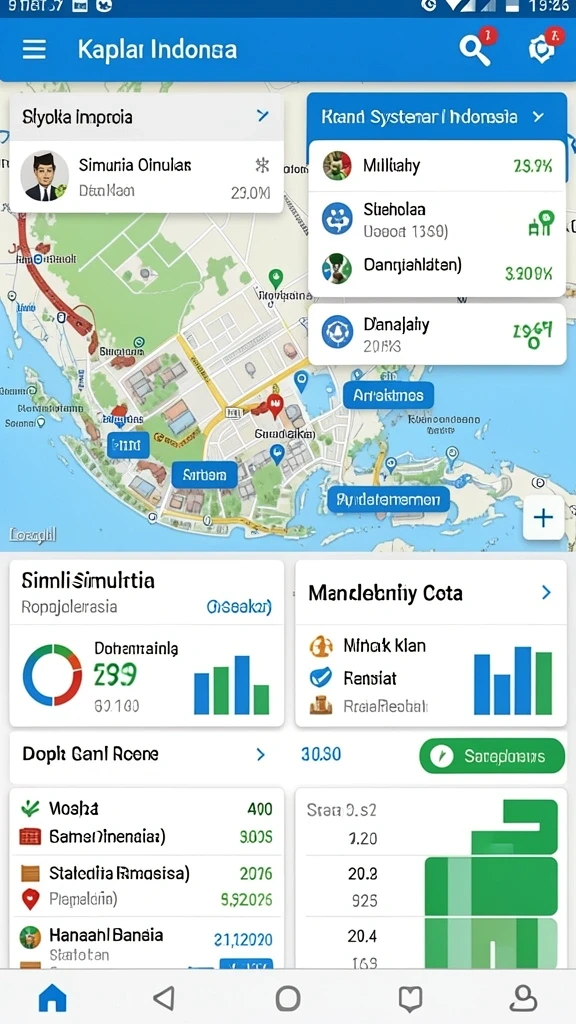Open the bookmark tab in bottom bar
Image resolution: width=576 pixels, height=1024 pixels.
[410, 999]
